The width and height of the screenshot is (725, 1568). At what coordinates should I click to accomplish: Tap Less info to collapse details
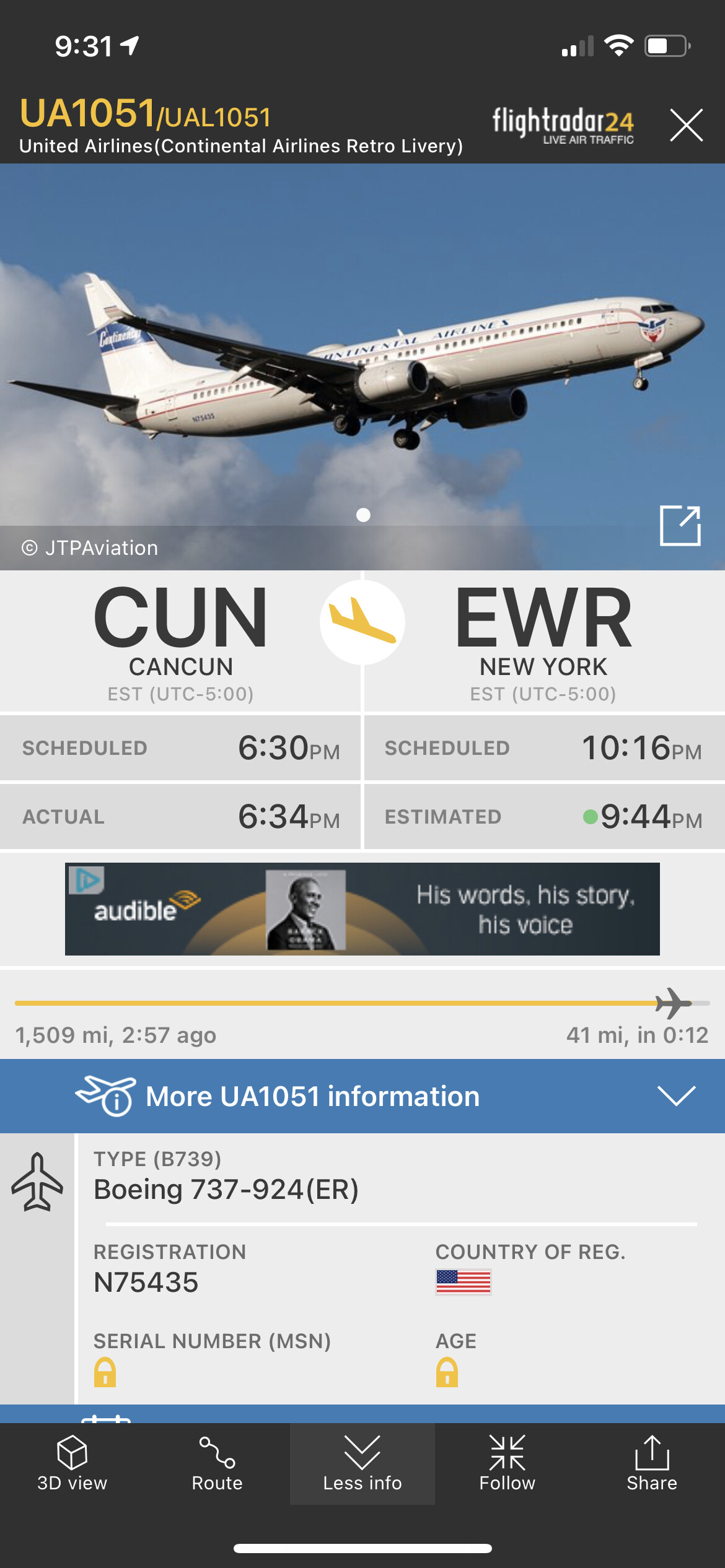[x=362, y=1463]
